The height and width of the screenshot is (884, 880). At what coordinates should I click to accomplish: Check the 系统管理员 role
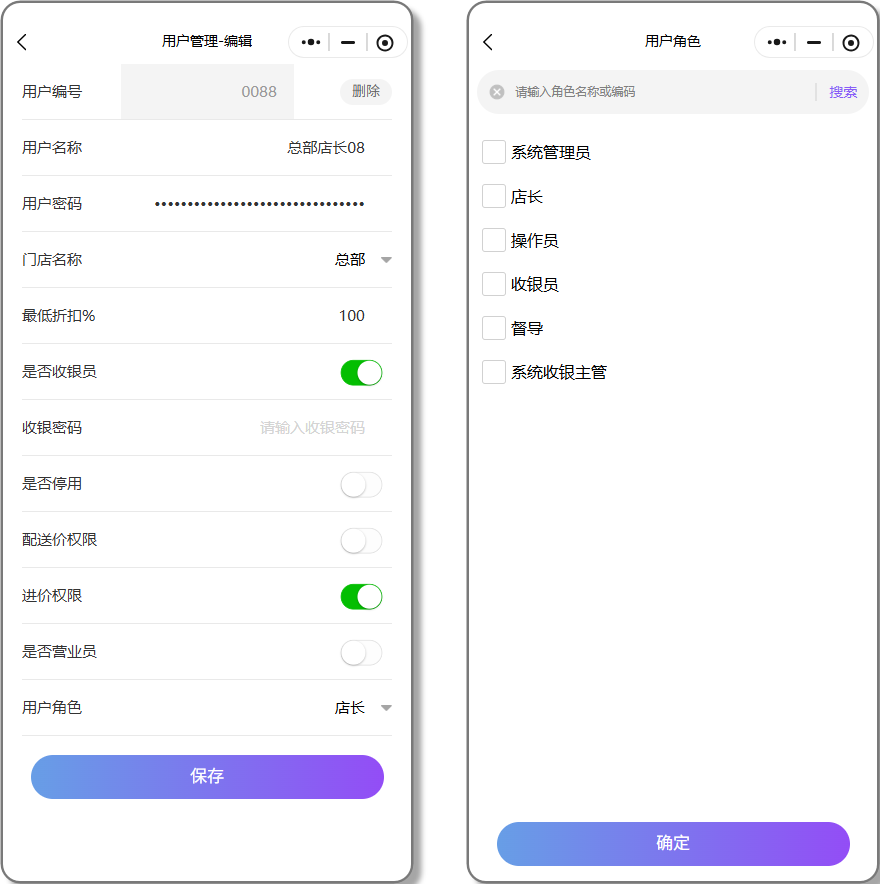(494, 152)
